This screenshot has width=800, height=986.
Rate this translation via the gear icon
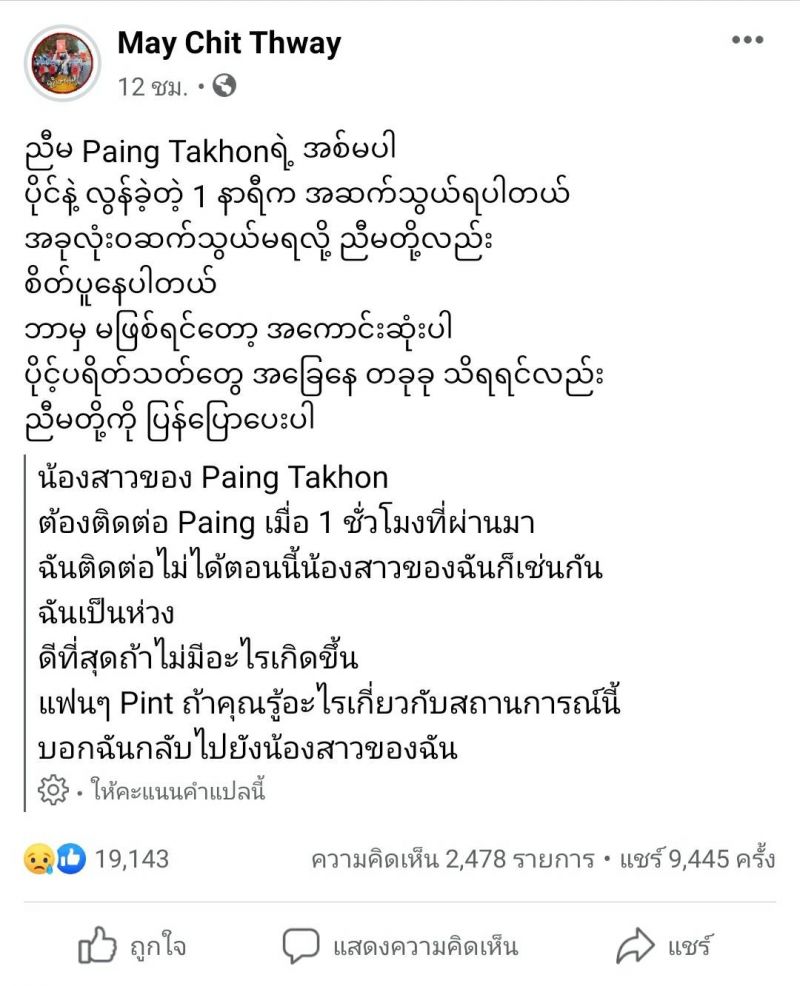(51, 791)
